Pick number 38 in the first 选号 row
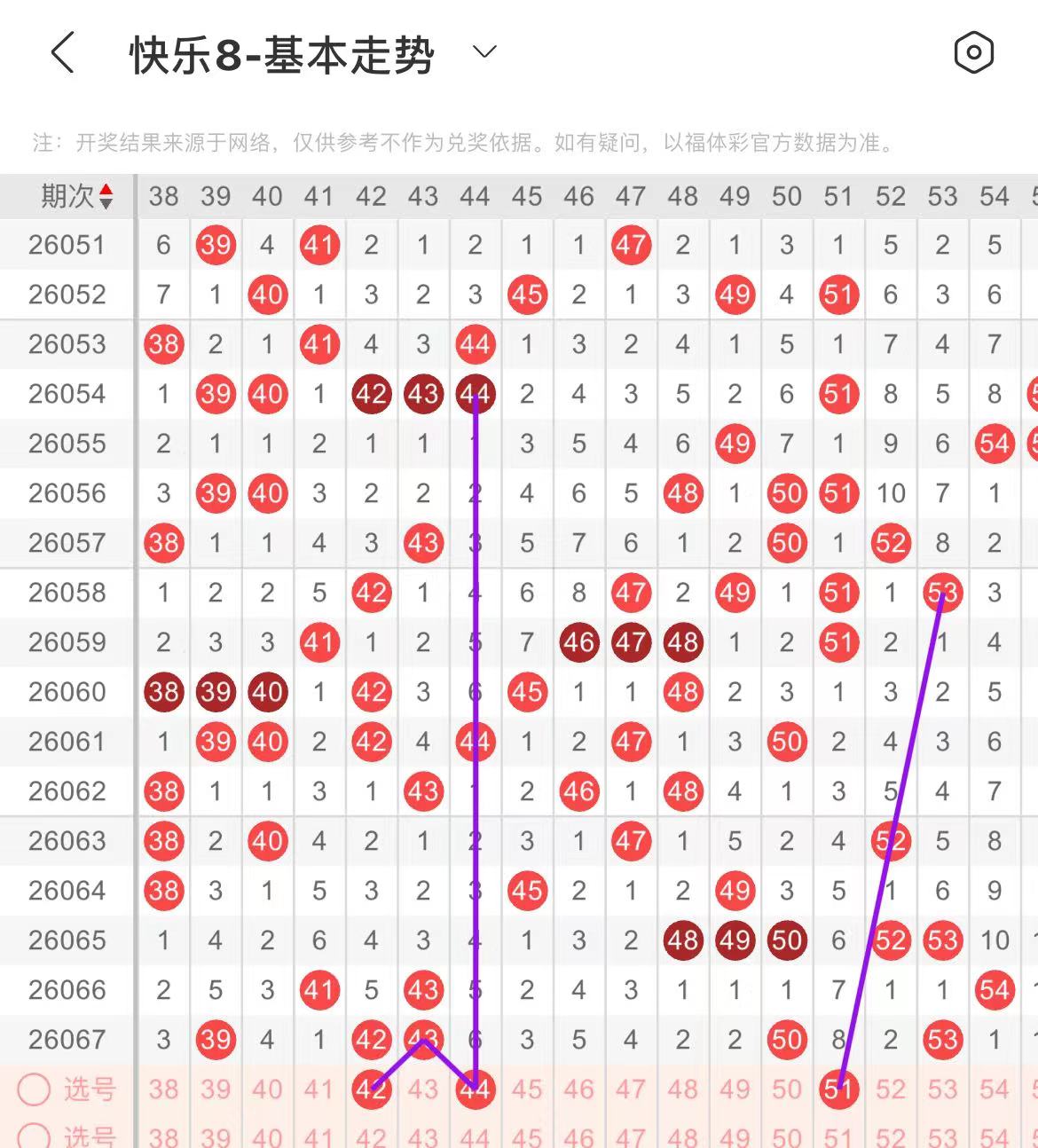This screenshot has width=1038, height=1148. coord(163,1089)
